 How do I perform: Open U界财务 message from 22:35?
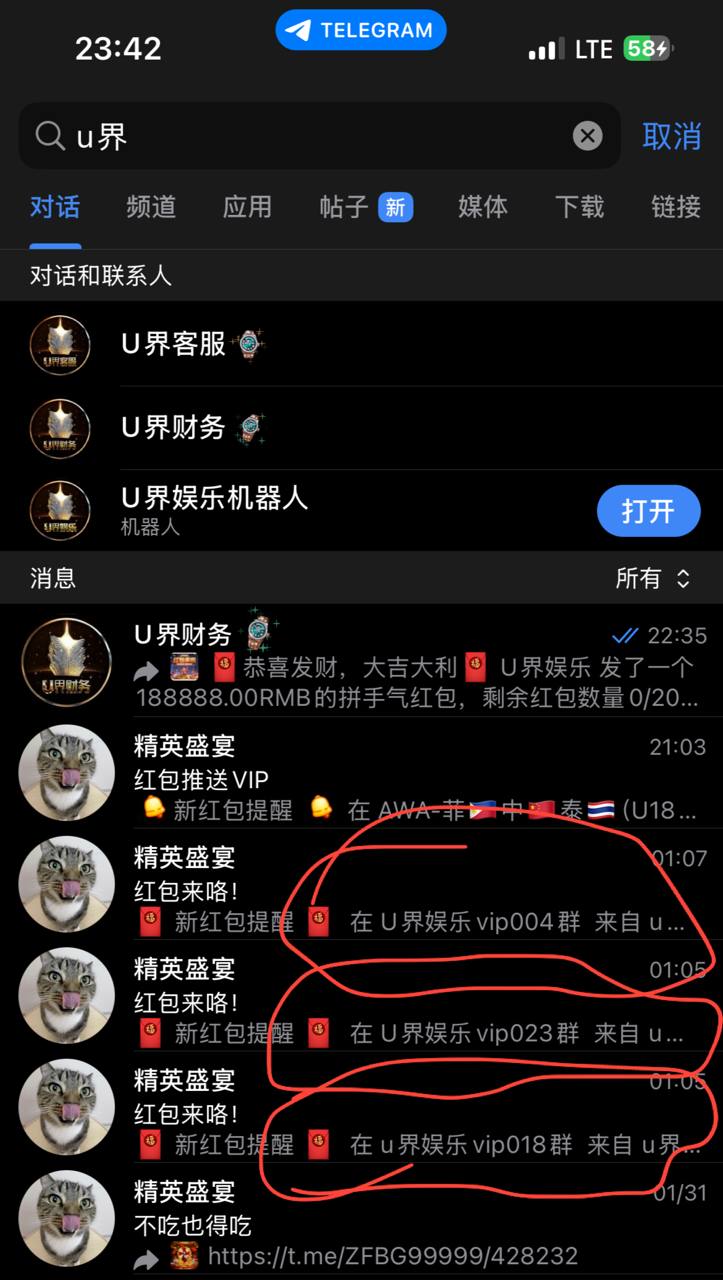click(400, 662)
